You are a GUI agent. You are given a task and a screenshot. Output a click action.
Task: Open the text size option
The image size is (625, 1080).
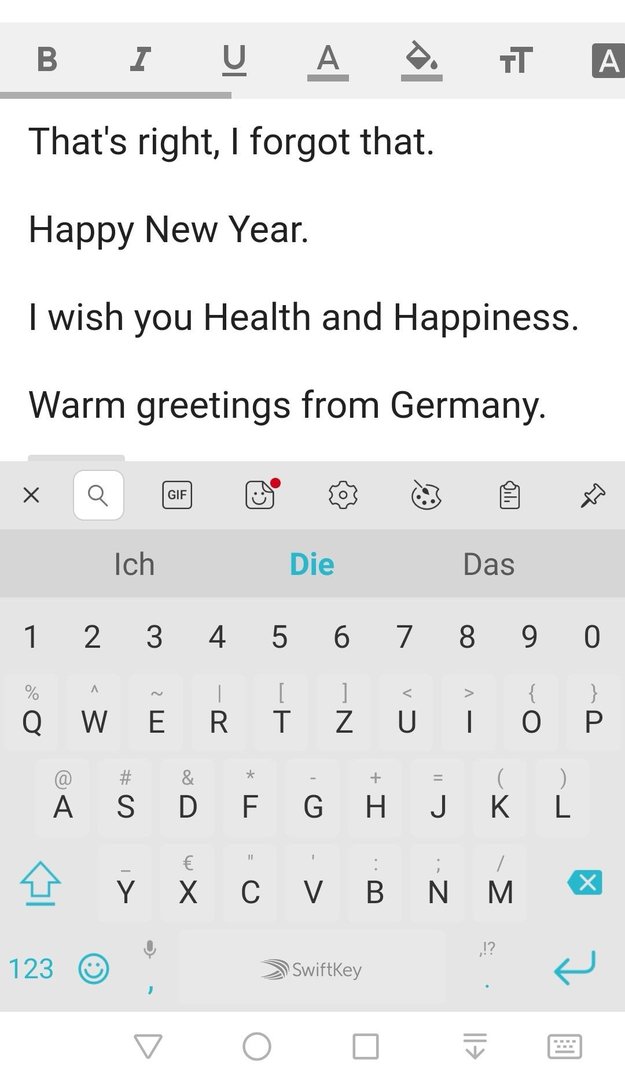[x=515, y=61]
